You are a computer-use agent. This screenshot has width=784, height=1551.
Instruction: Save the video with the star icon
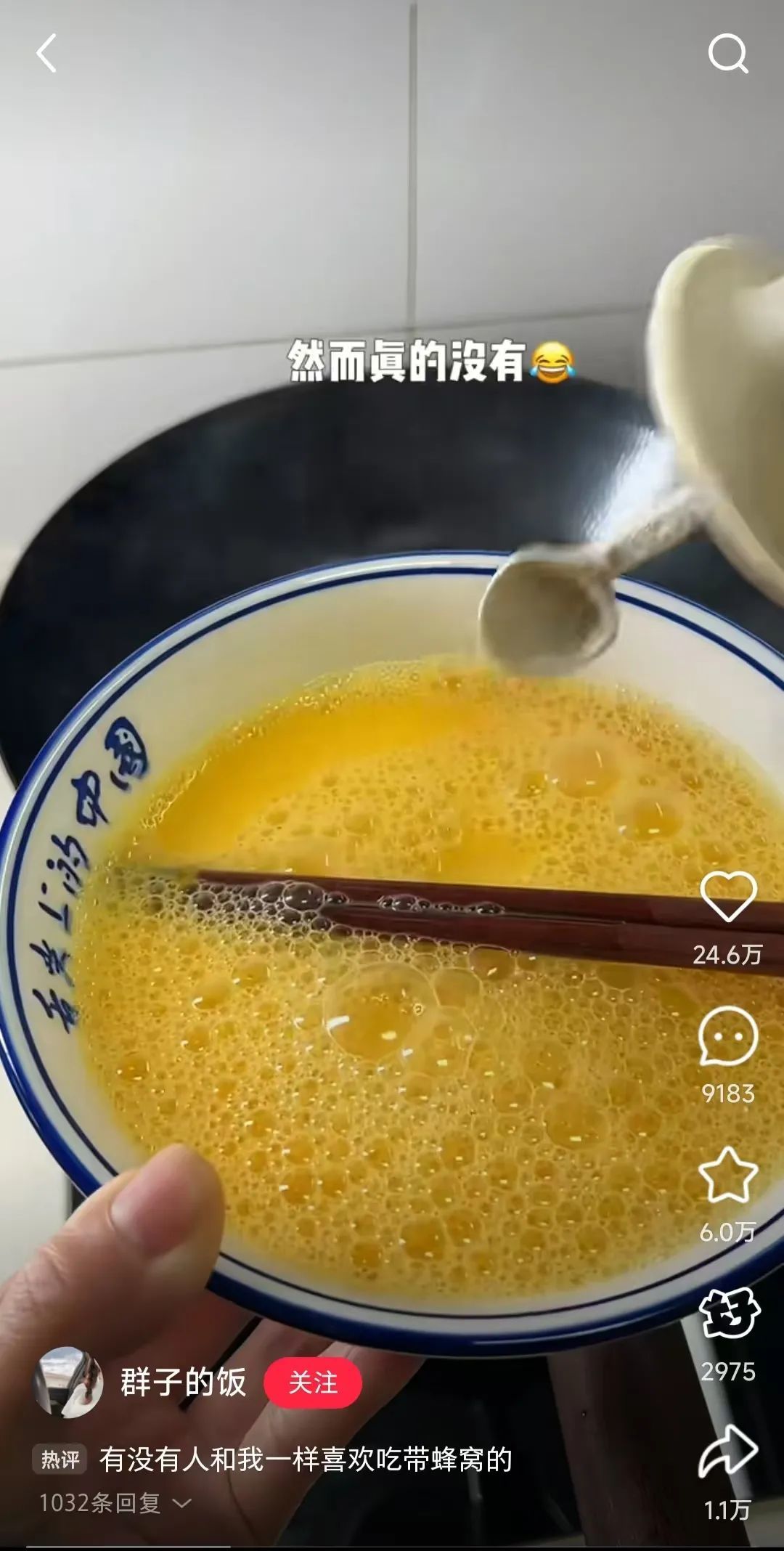click(x=727, y=1175)
